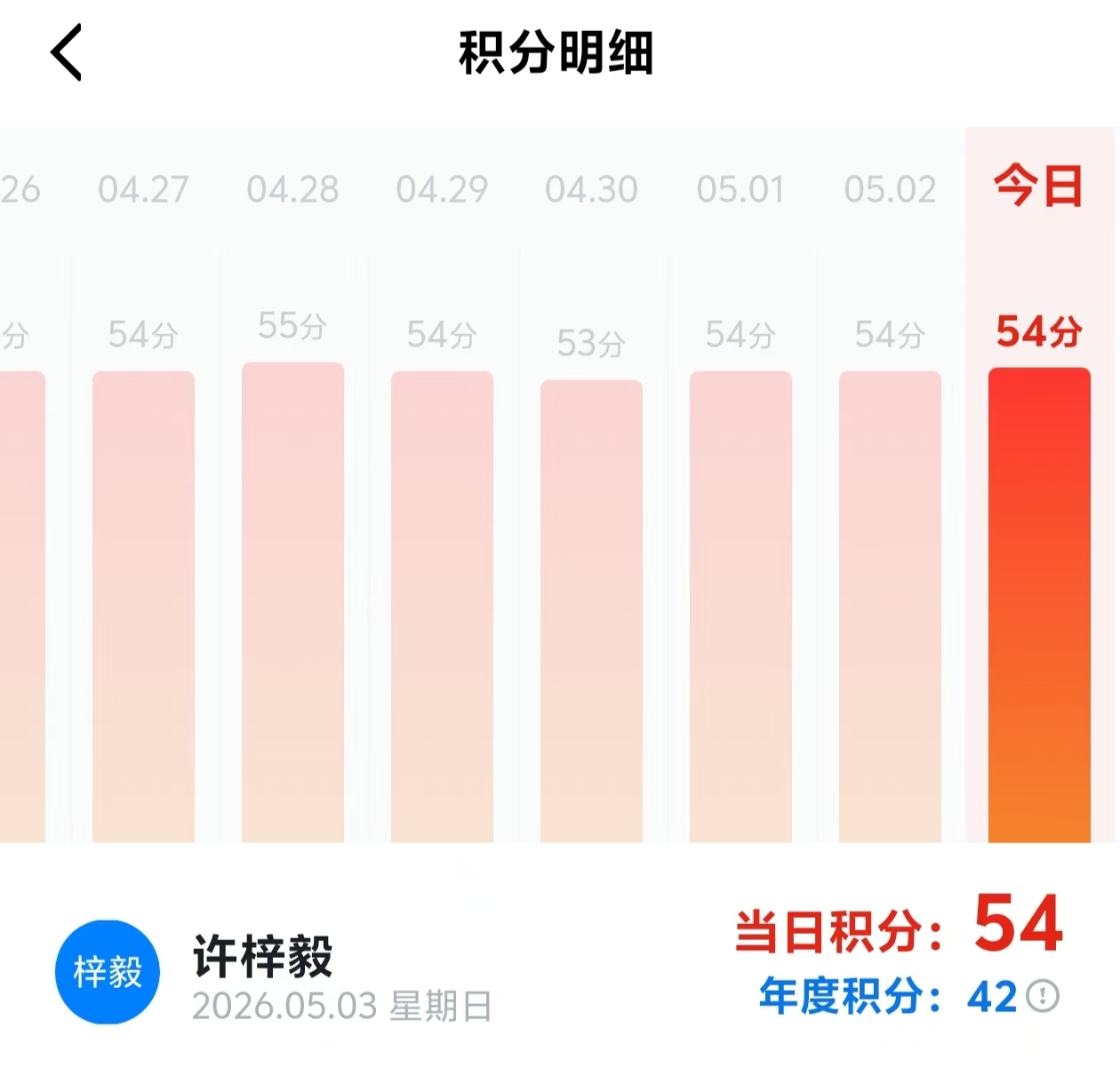1120x1084 pixels.
Task: Select the 05.02 score bar
Action: tap(890, 607)
